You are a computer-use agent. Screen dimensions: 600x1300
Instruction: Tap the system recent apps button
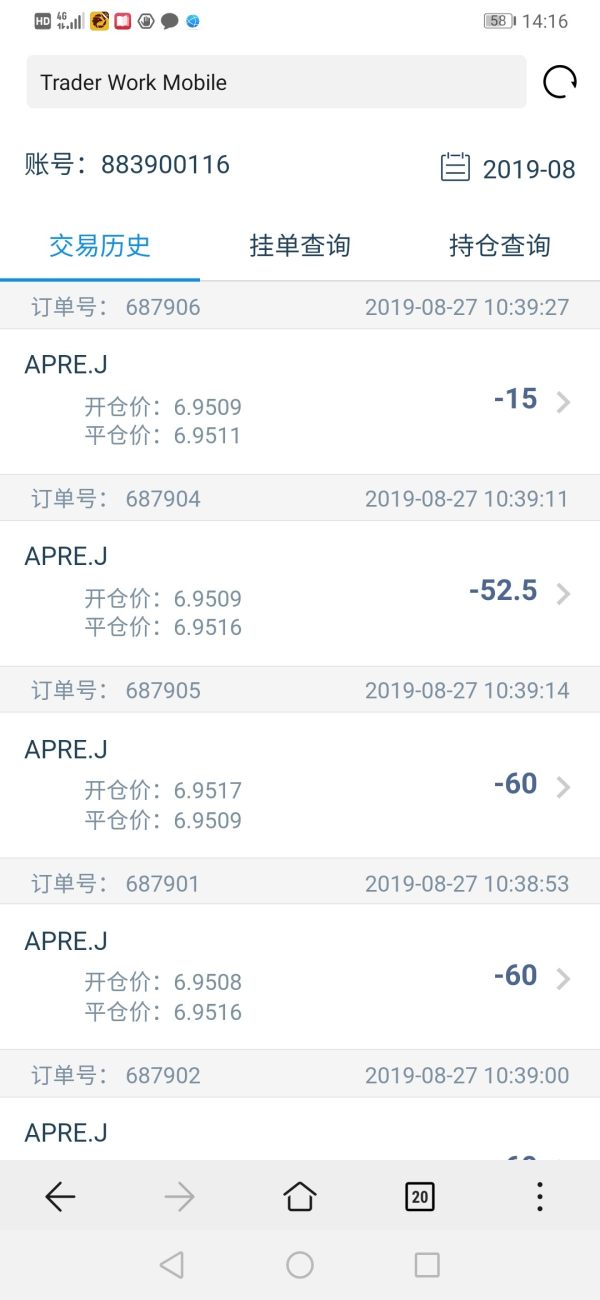(427, 1265)
